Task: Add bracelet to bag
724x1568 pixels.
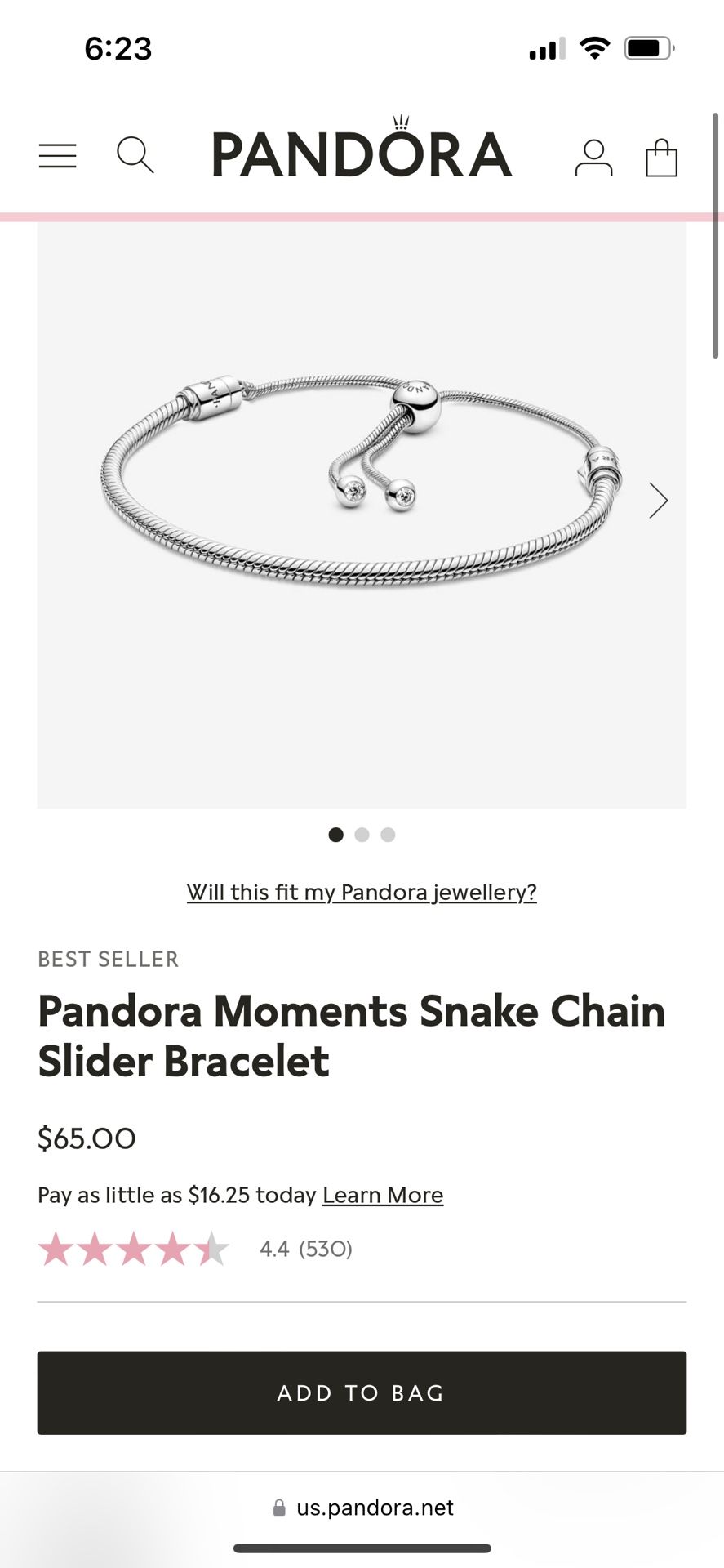Action: click(x=362, y=1392)
